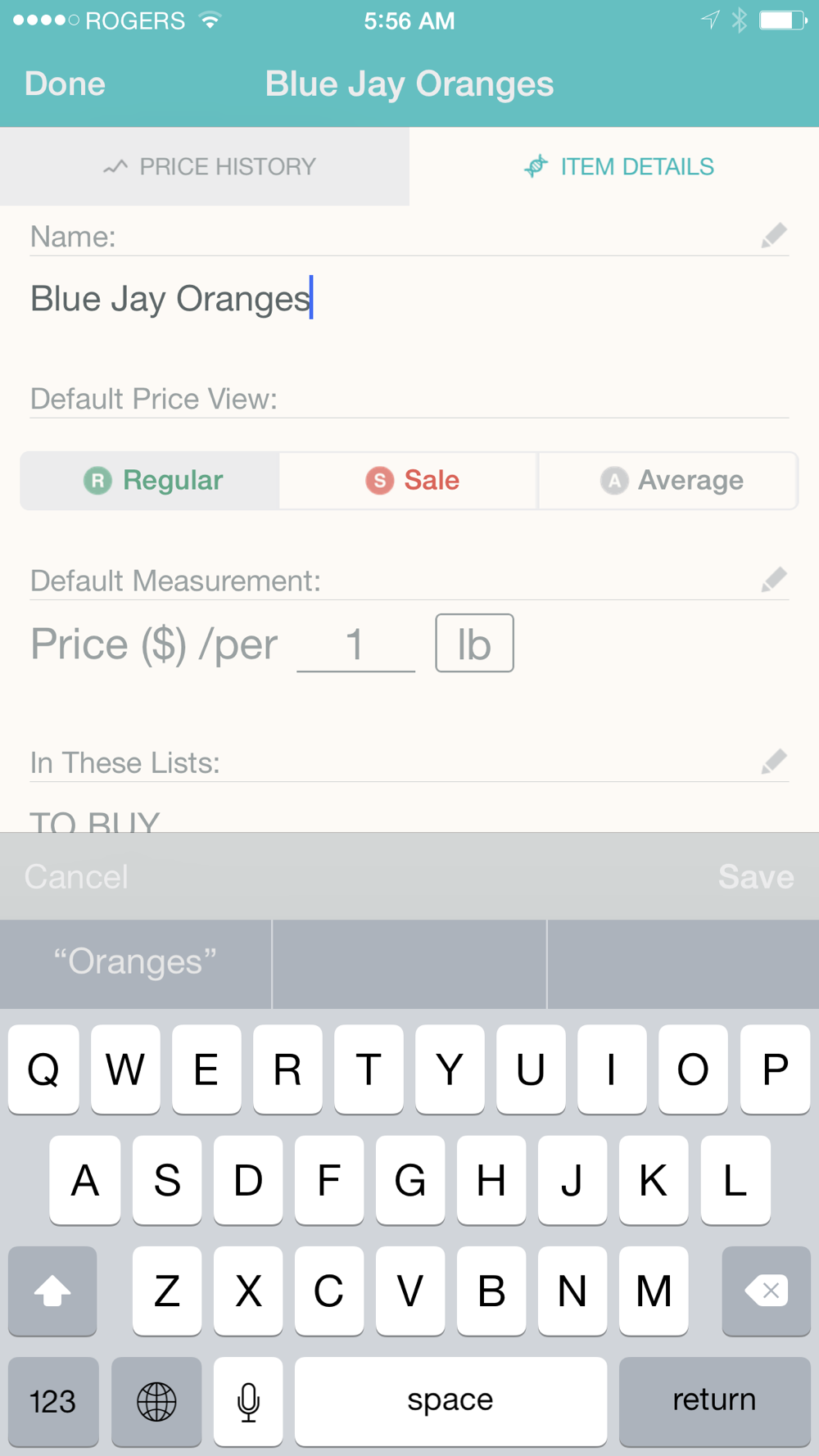Cancel the name editing
819x1456 pixels.
click(x=76, y=877)
